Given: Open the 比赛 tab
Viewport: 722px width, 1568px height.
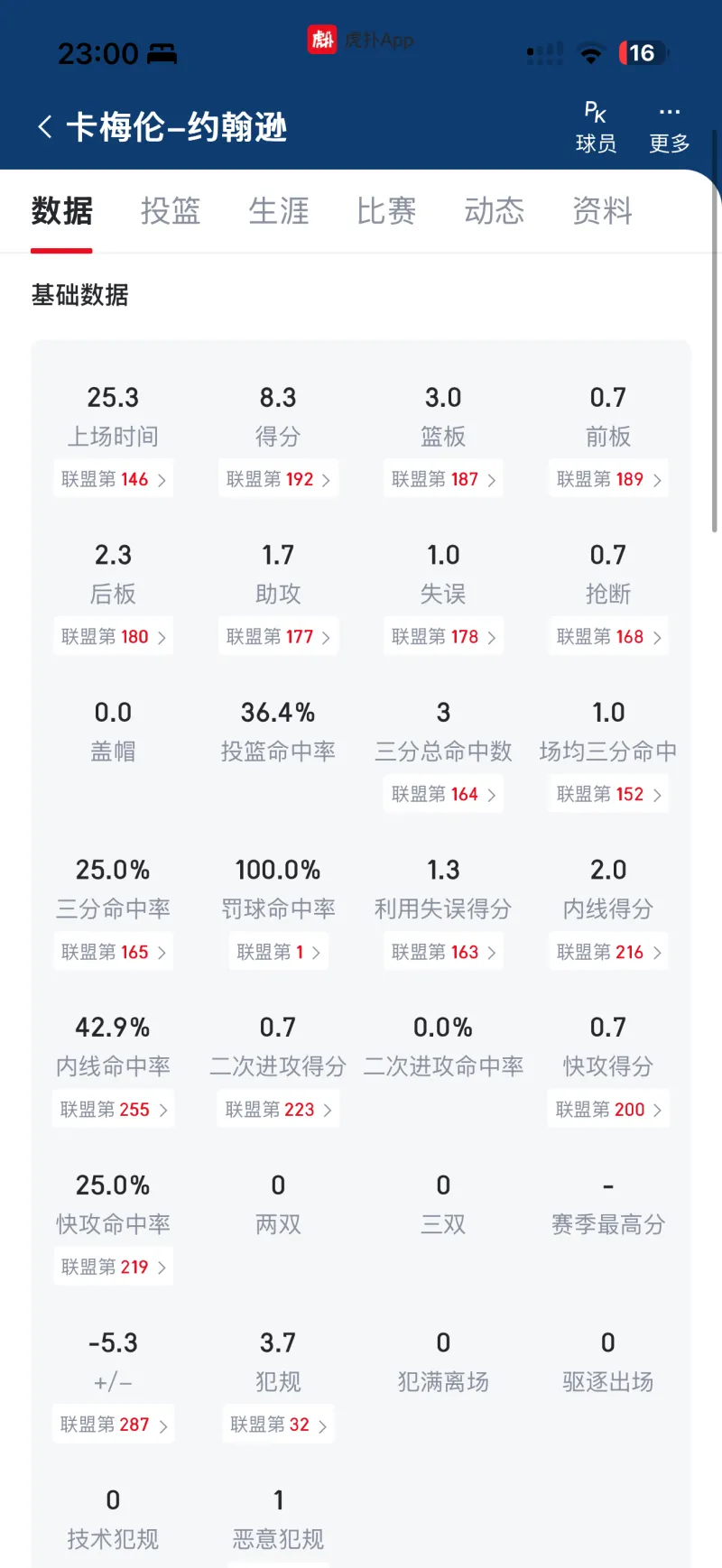Looking at the screenshot, I should 386,211.
